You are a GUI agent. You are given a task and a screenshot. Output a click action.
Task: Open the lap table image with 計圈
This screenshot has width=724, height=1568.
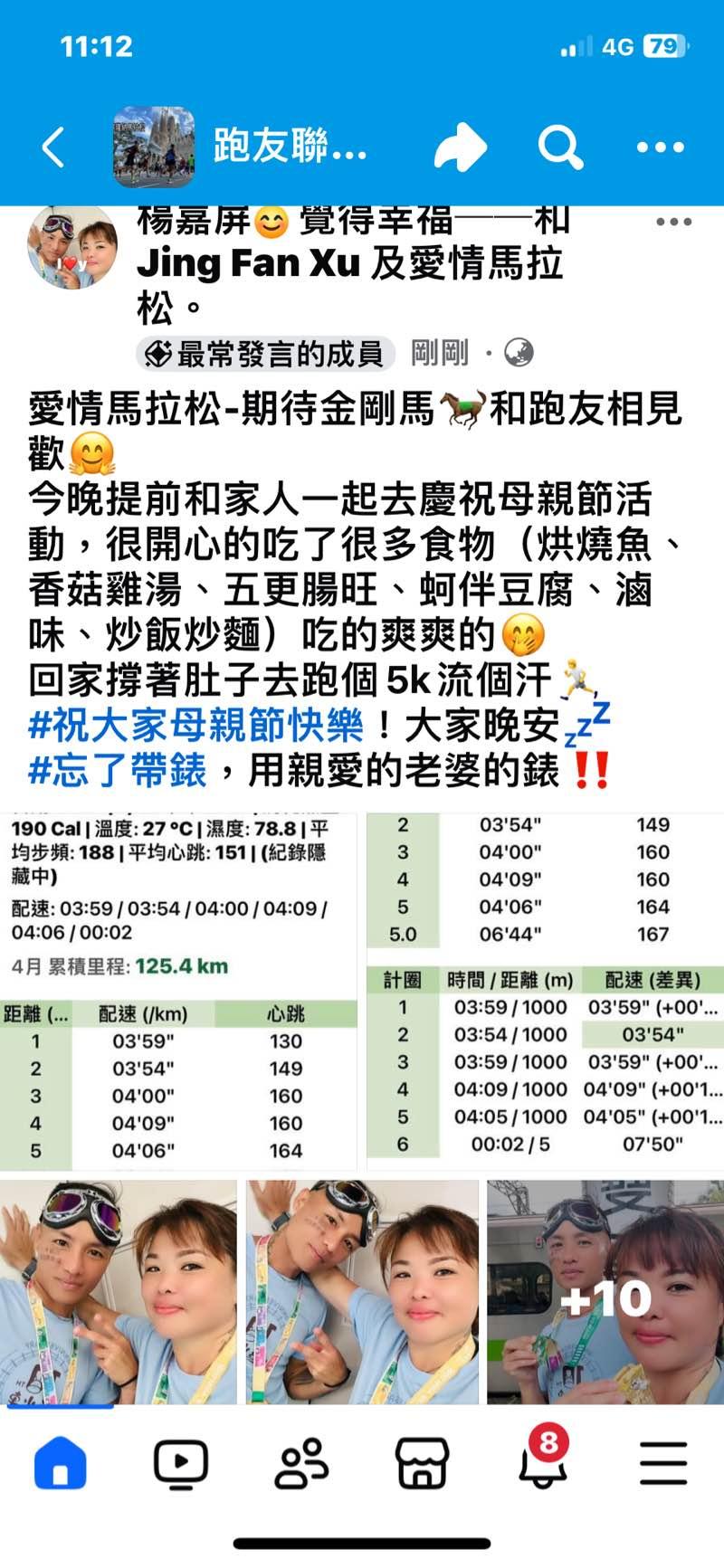pos(545,991)
